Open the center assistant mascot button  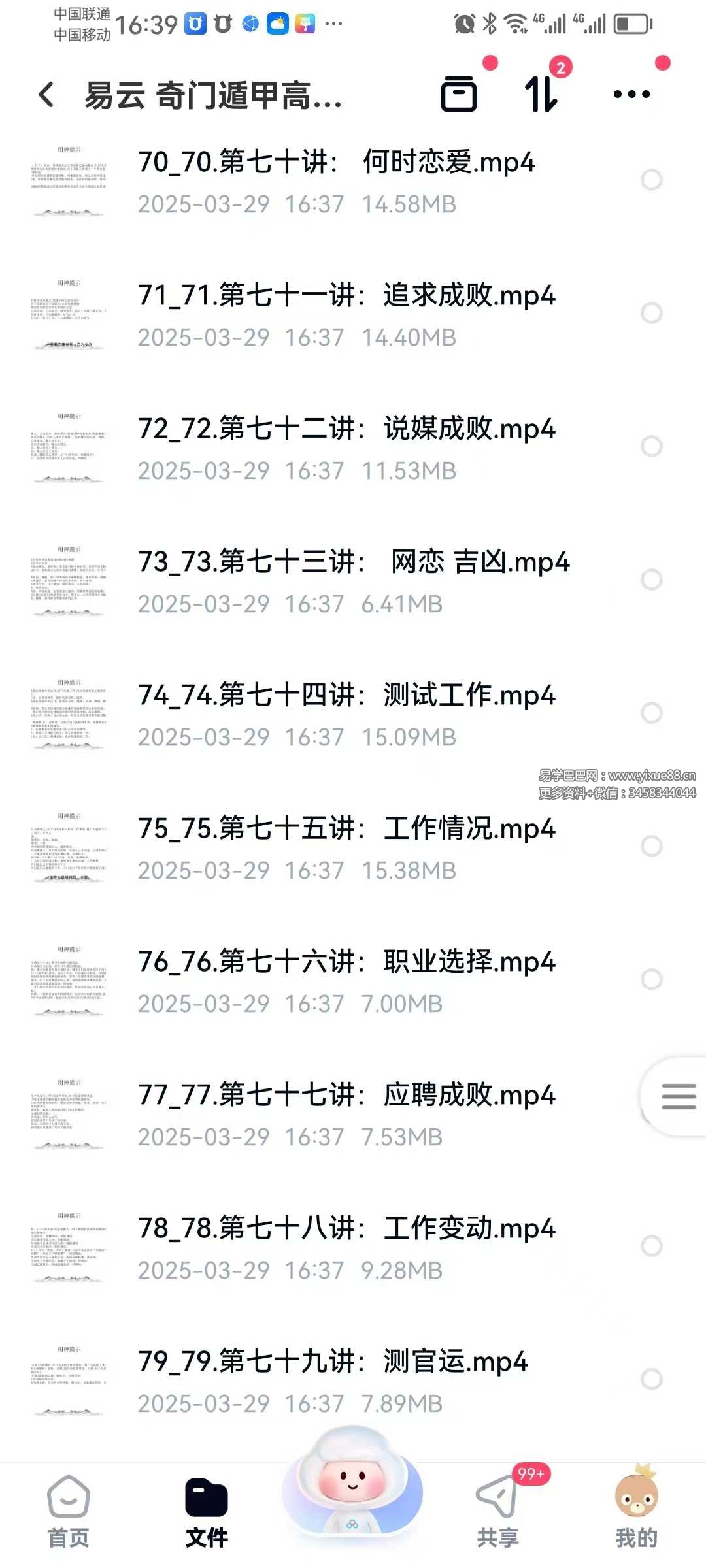point(352,1491)
